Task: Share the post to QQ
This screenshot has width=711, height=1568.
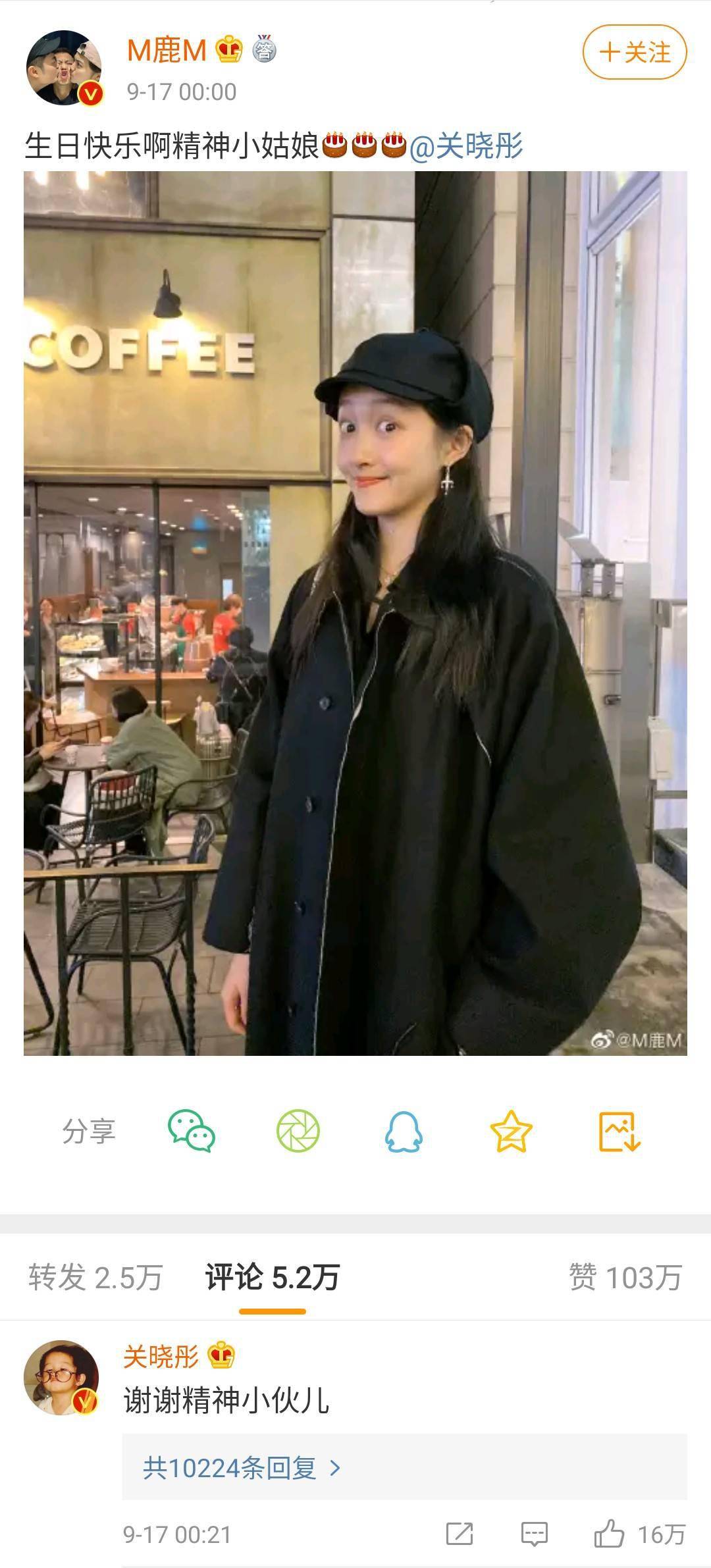Action: tap(404, 1131)
